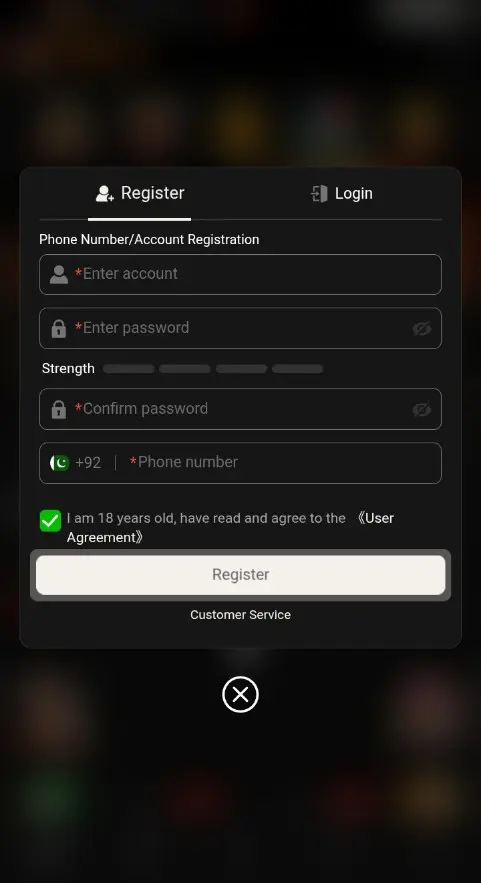This screenshot has width=481, height=883.
Task: Open the User Agreement link
Action: pos(231,528)
